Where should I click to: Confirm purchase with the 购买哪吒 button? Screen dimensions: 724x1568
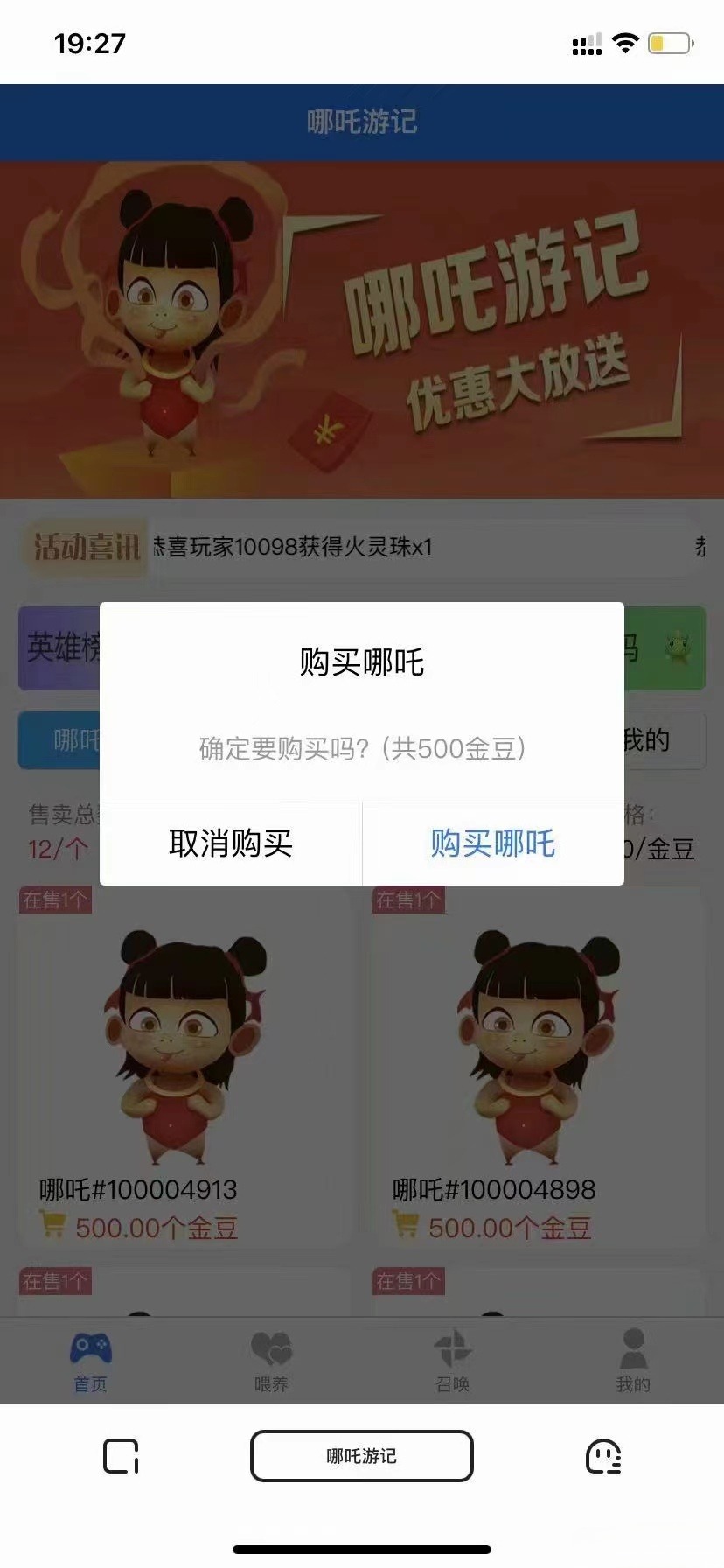tap(492, 843)
